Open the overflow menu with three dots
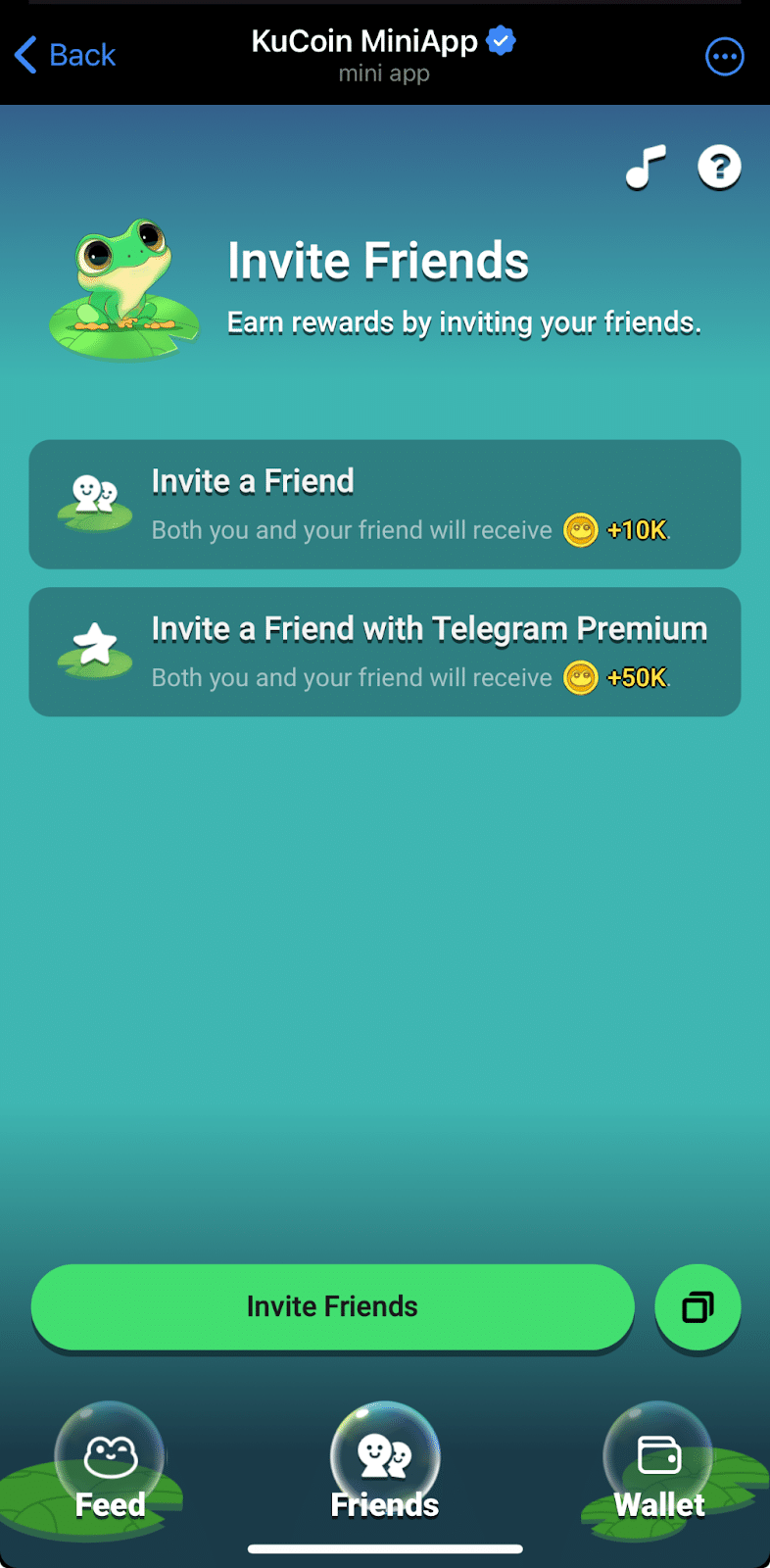Screen dimensions: 770x1568 (724, 57)
